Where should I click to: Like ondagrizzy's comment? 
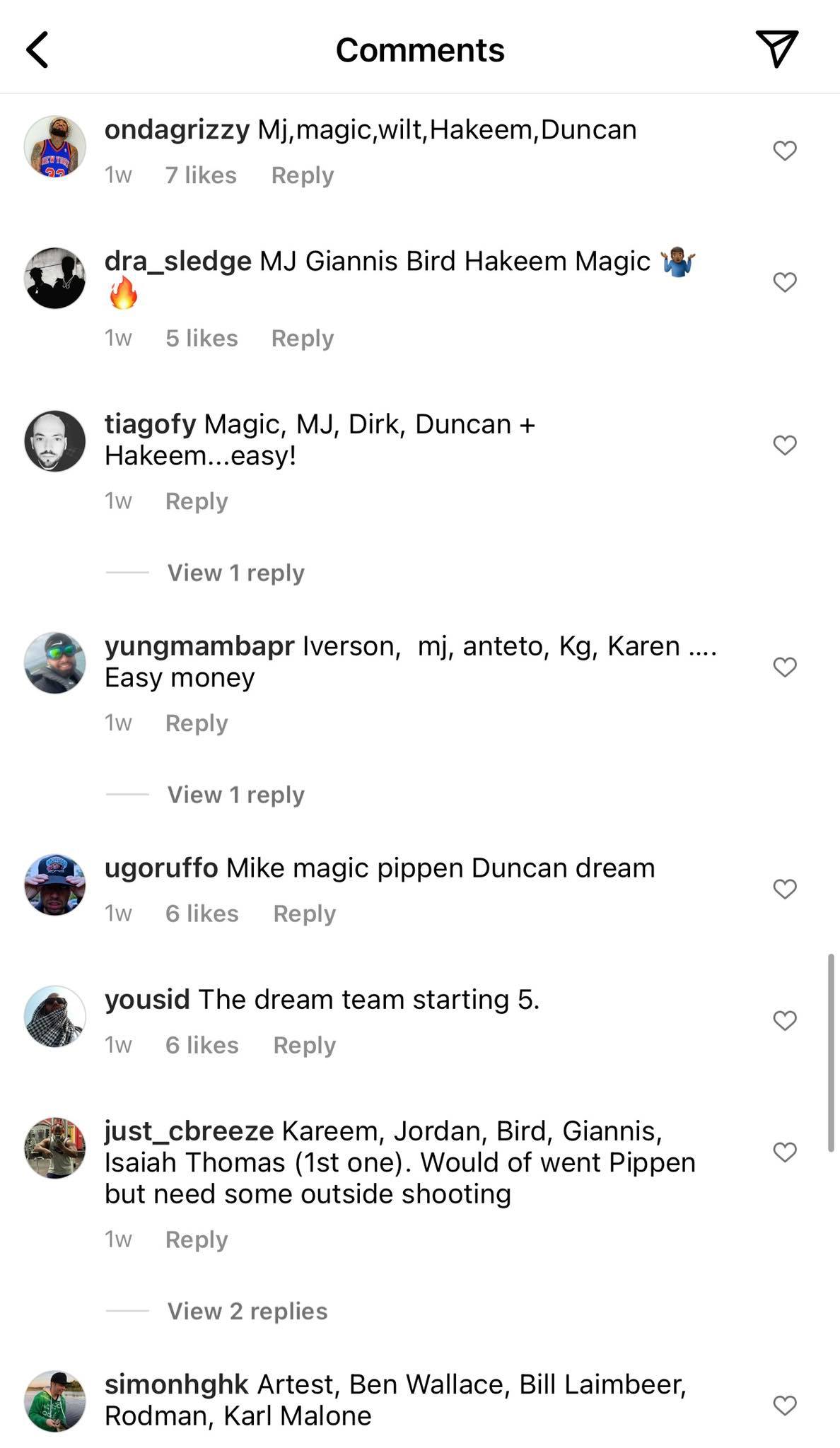tap(784, 151)
